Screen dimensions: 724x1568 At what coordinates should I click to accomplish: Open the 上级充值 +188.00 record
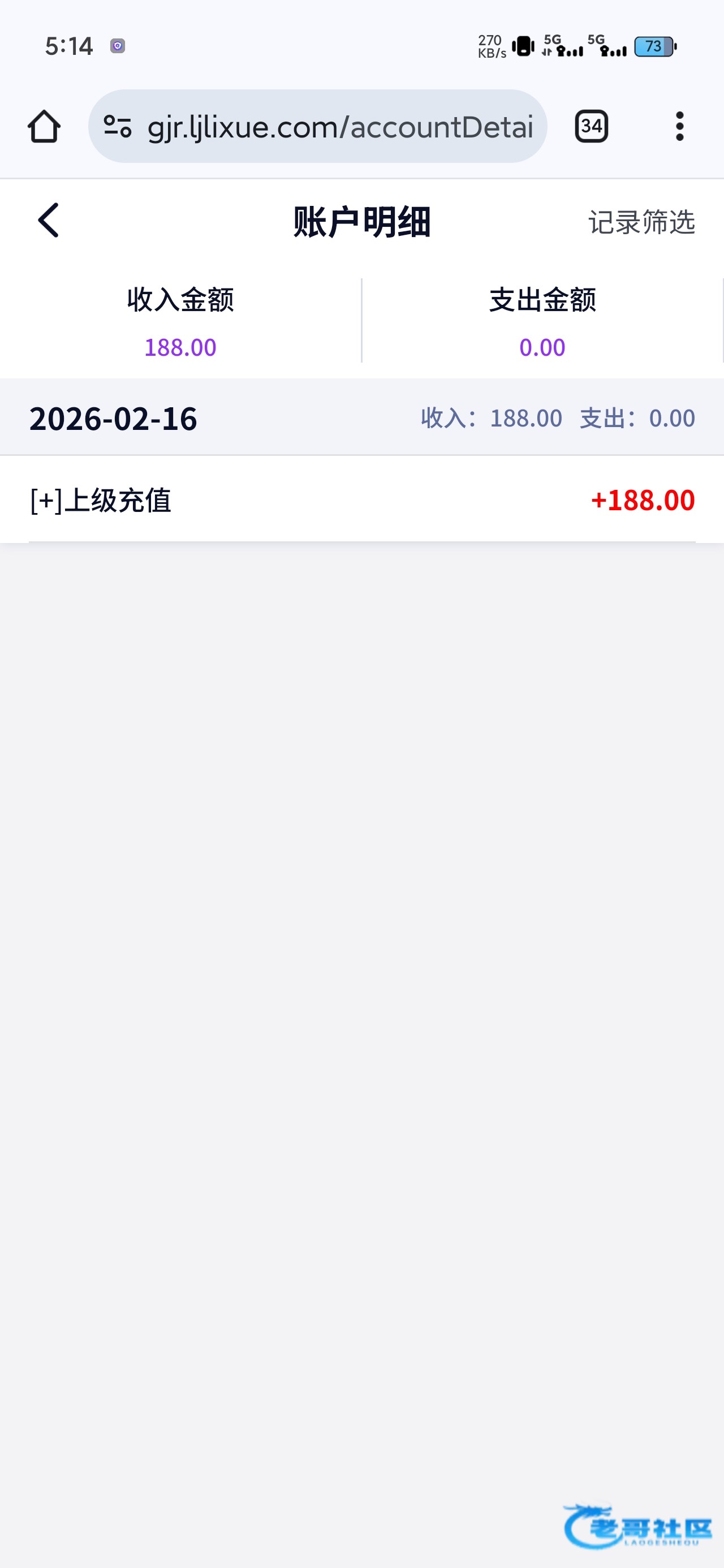pyautogui.click(x=361, y=499)
